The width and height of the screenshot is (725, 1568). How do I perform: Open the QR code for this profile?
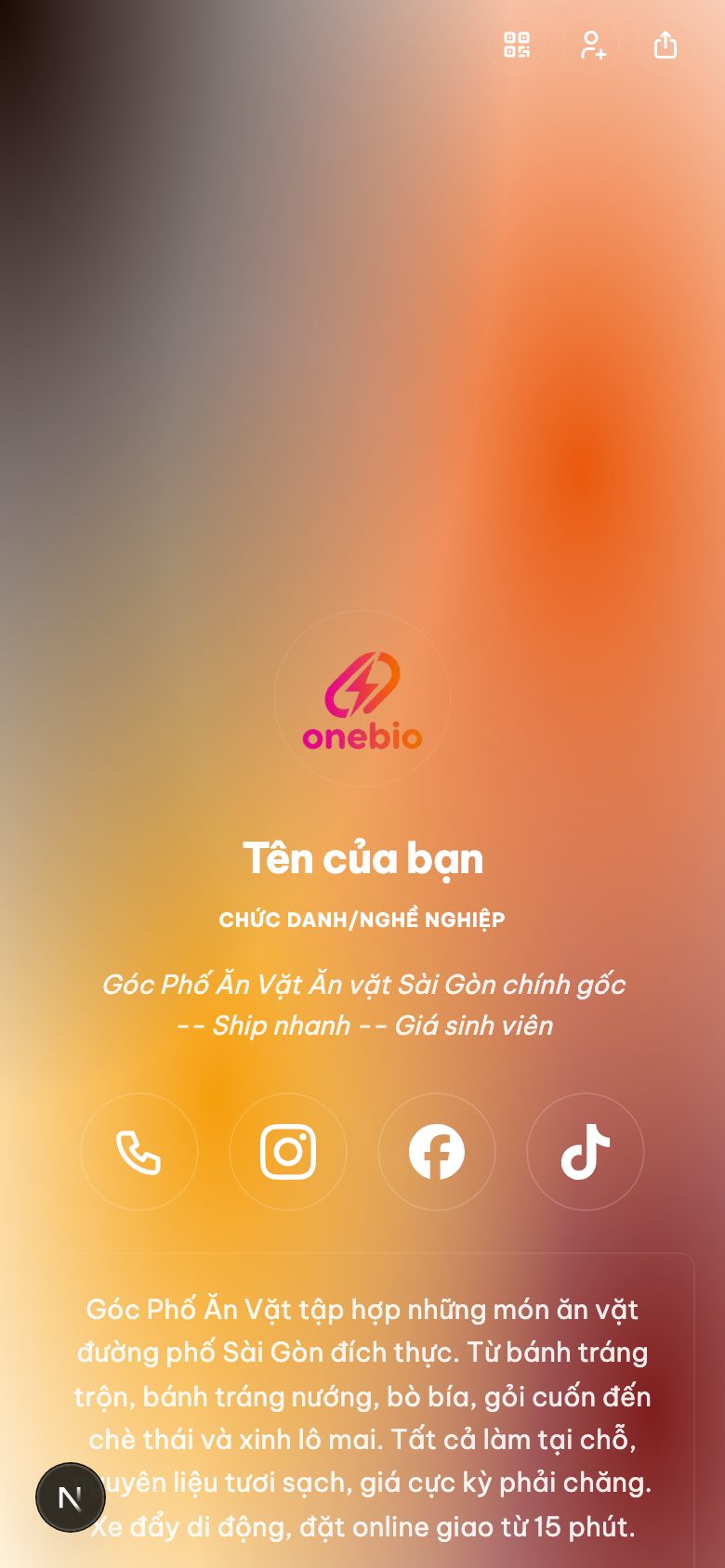[517, 45]
